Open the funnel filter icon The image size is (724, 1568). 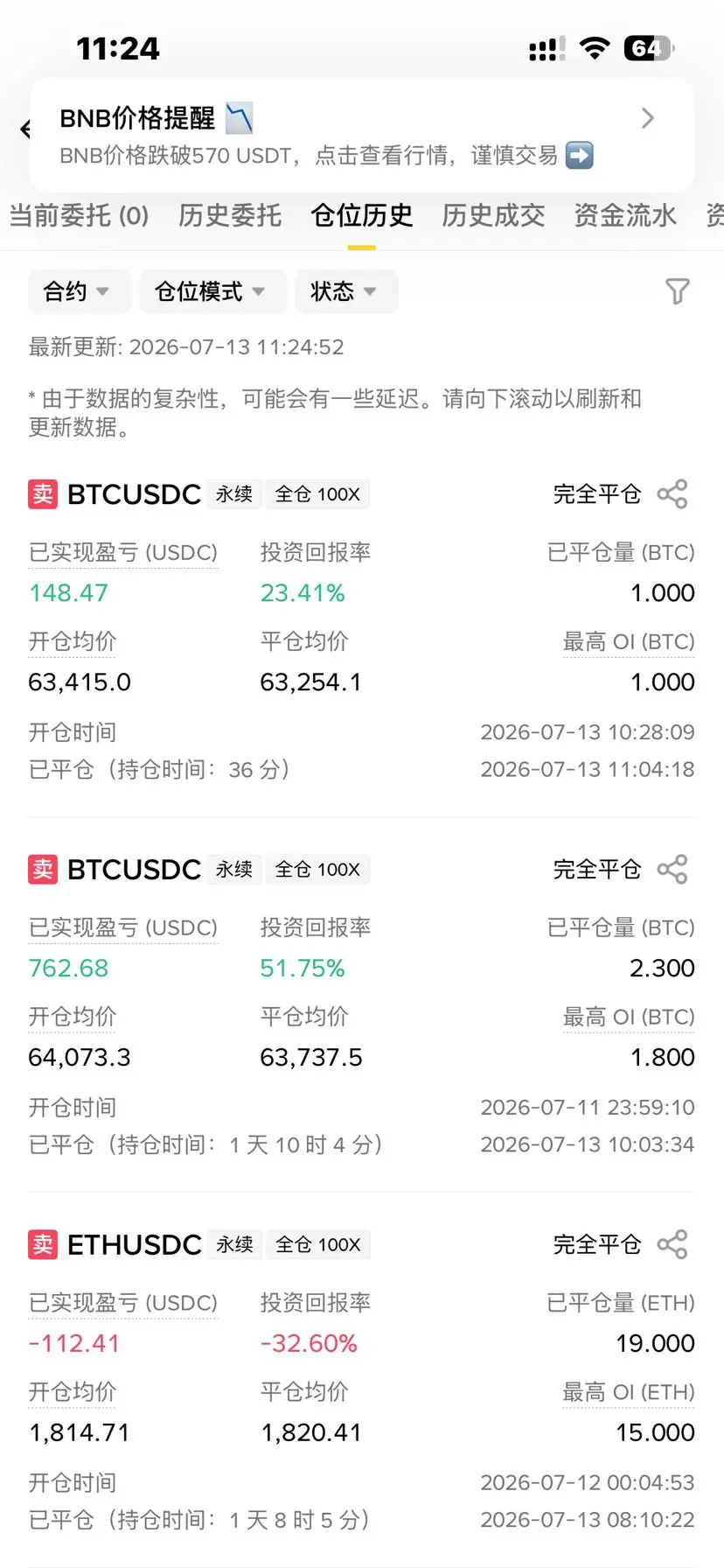[677, 291]
